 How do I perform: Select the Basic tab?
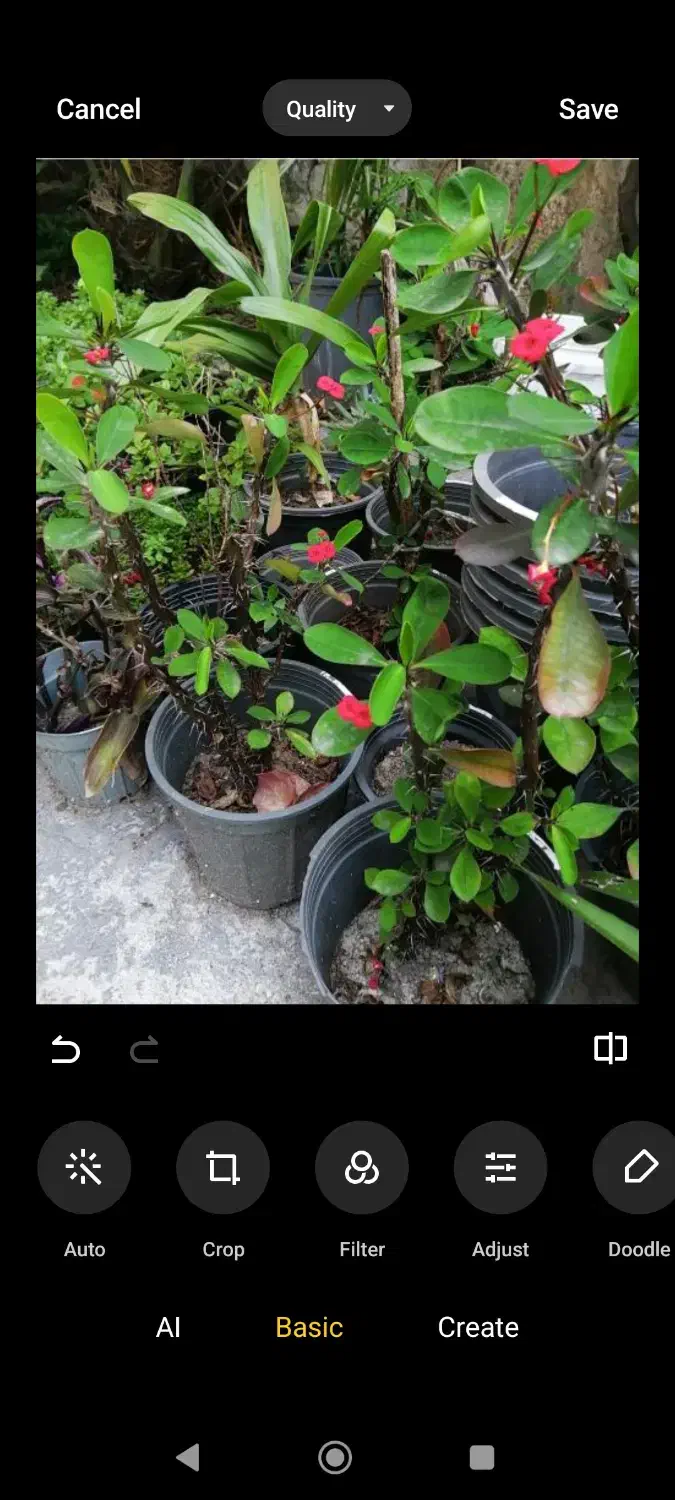pos(309,1327)
